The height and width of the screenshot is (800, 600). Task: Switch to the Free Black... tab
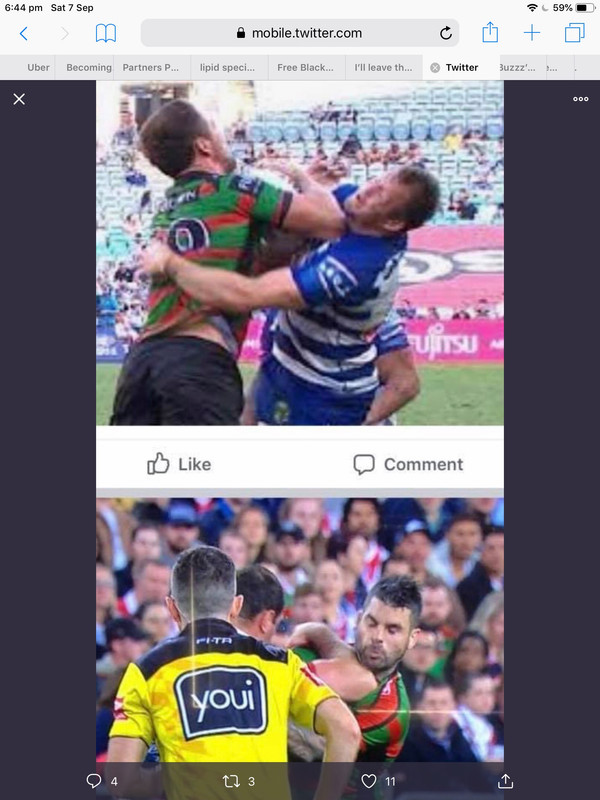point(305,67)
